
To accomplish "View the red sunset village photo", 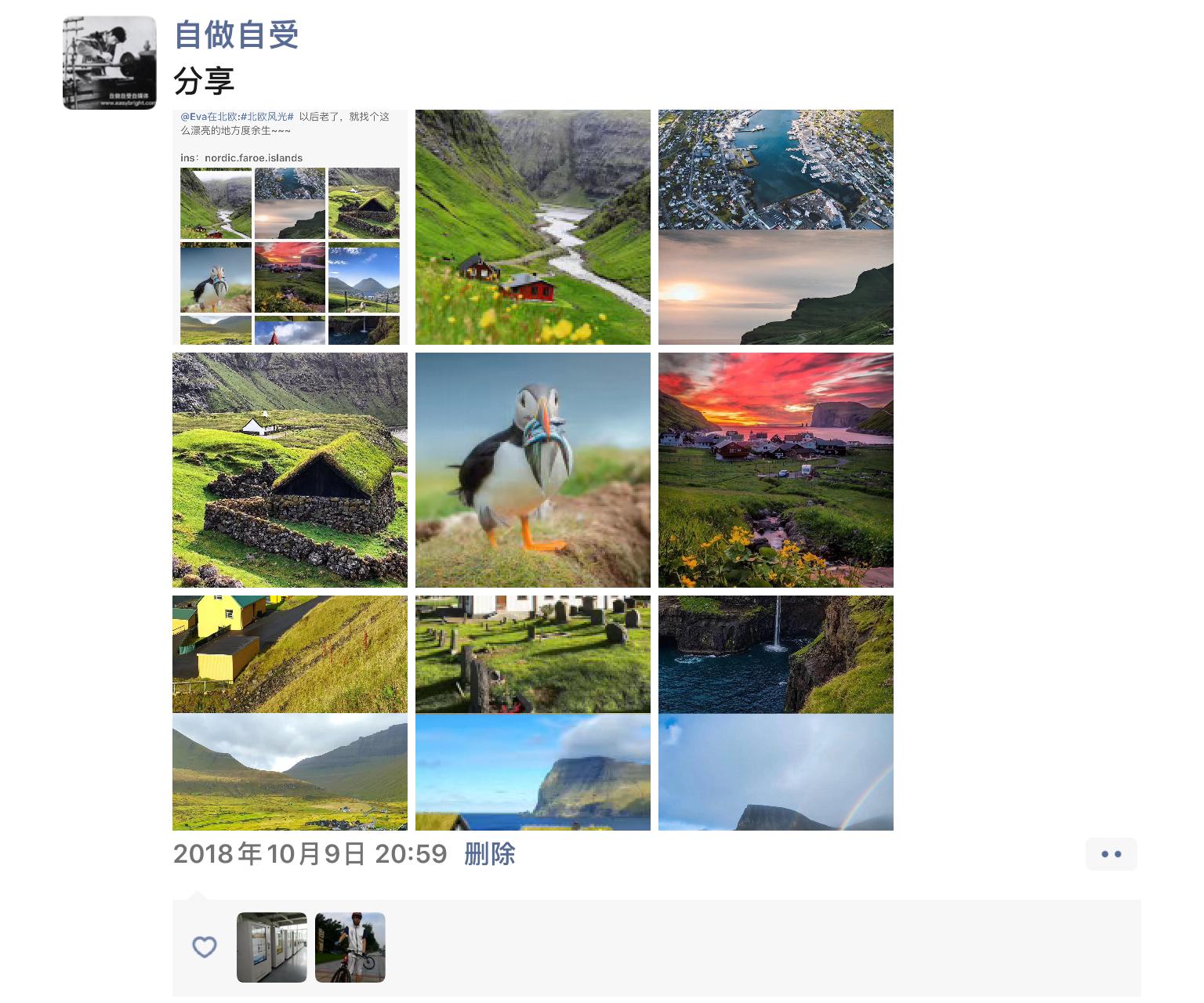I will (776, 470).
